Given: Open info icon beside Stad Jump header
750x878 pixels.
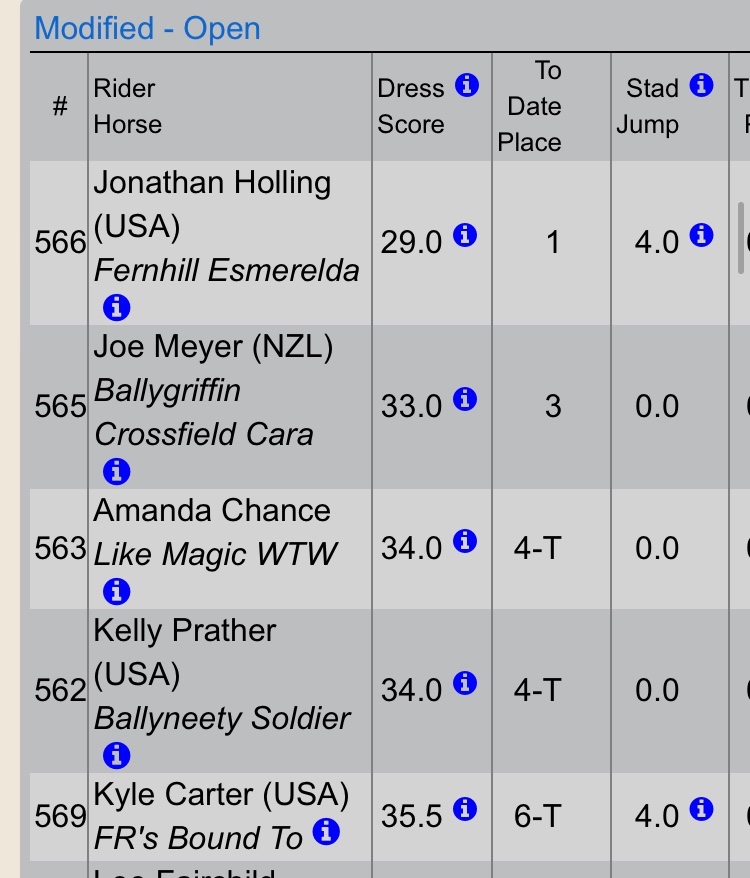Looking at the screenshot, I should coord(701,85).
